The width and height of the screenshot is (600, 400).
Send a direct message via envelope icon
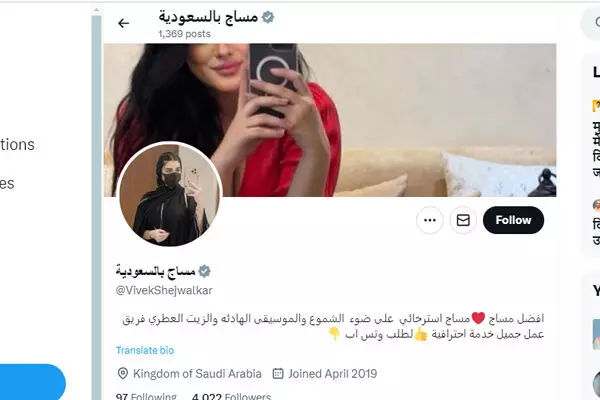(463, 220)
